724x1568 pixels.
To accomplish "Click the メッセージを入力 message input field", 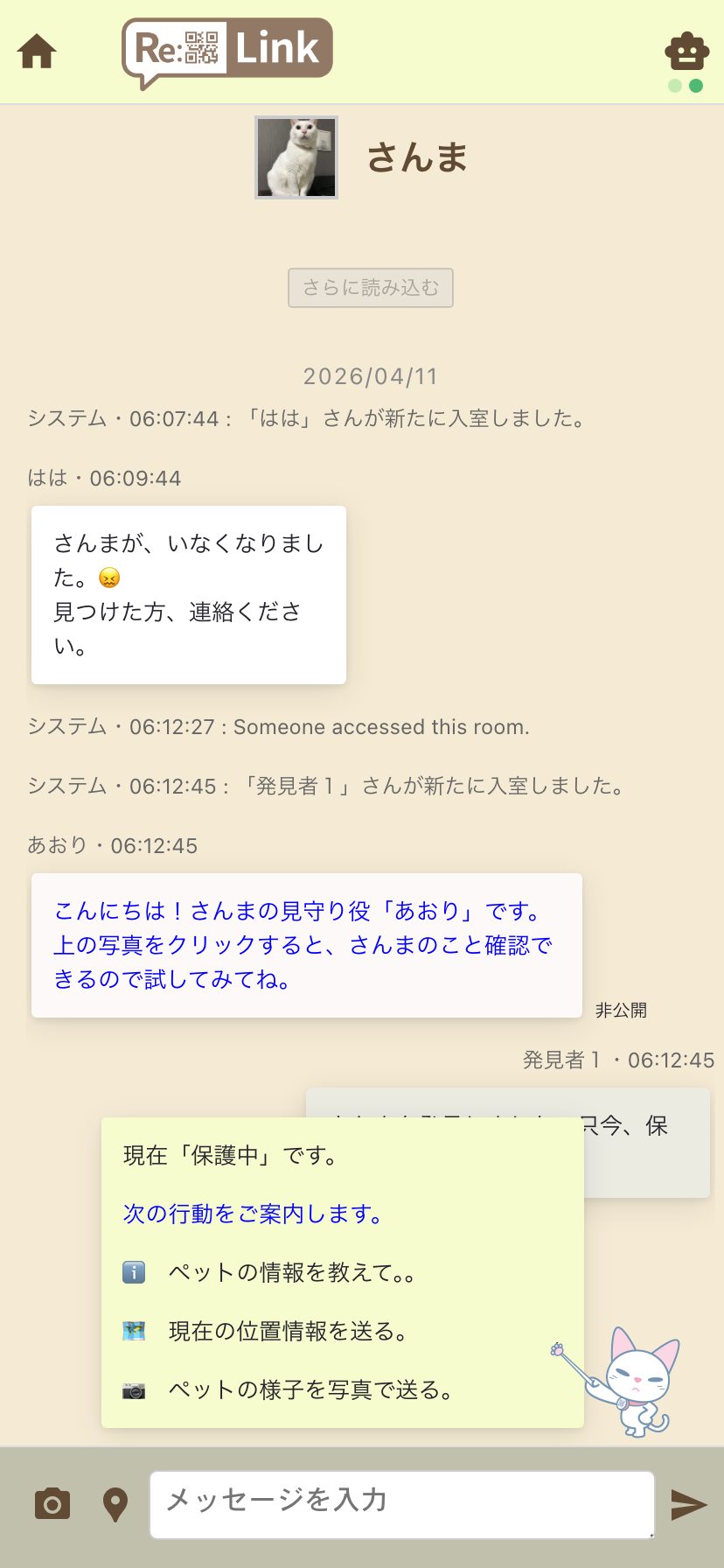I will [401, 1503].
